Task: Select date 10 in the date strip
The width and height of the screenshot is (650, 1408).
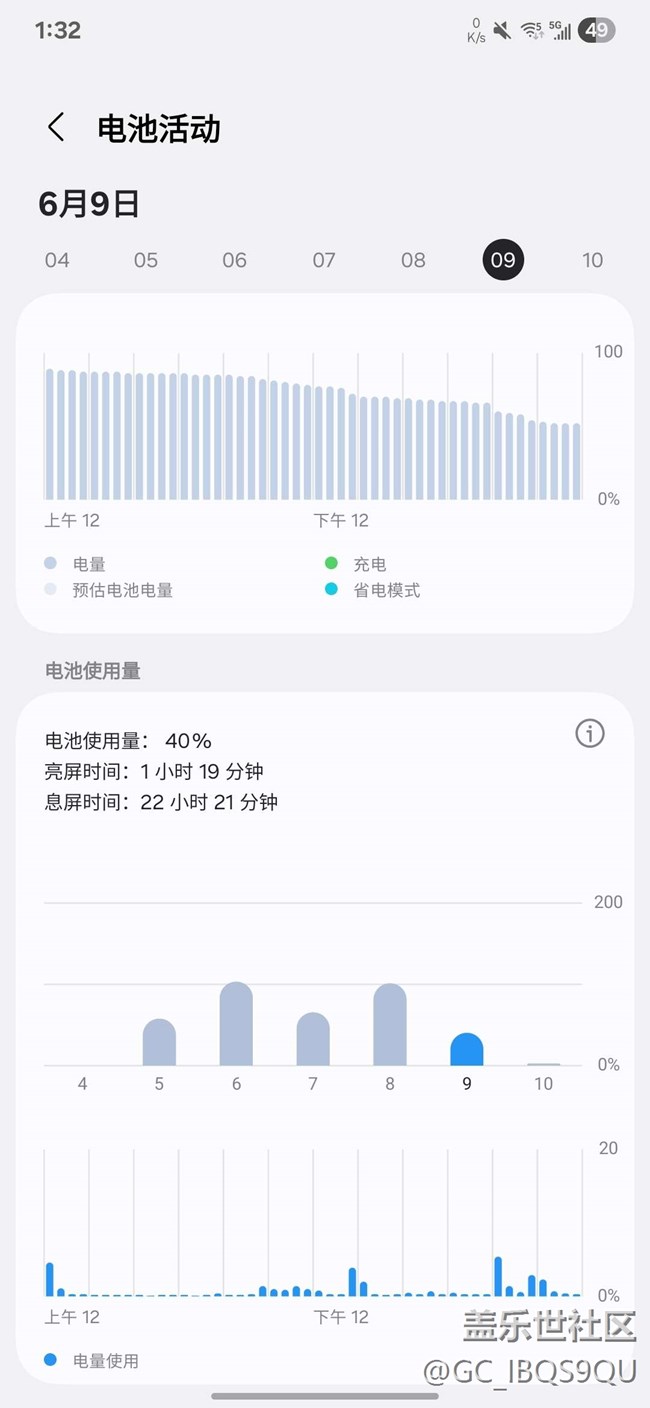Action: pyautogui.click(x=593, y=260)
